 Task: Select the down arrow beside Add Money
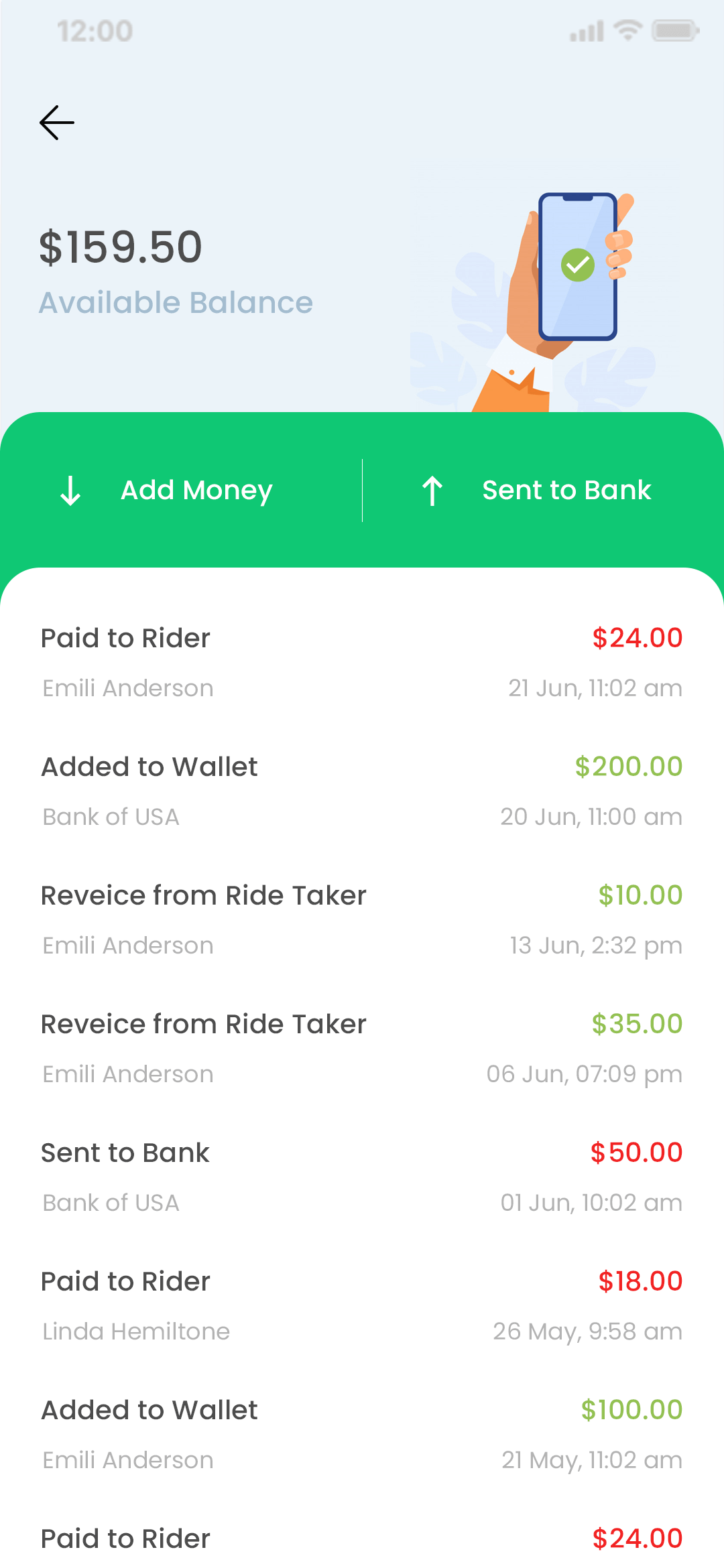69,490
